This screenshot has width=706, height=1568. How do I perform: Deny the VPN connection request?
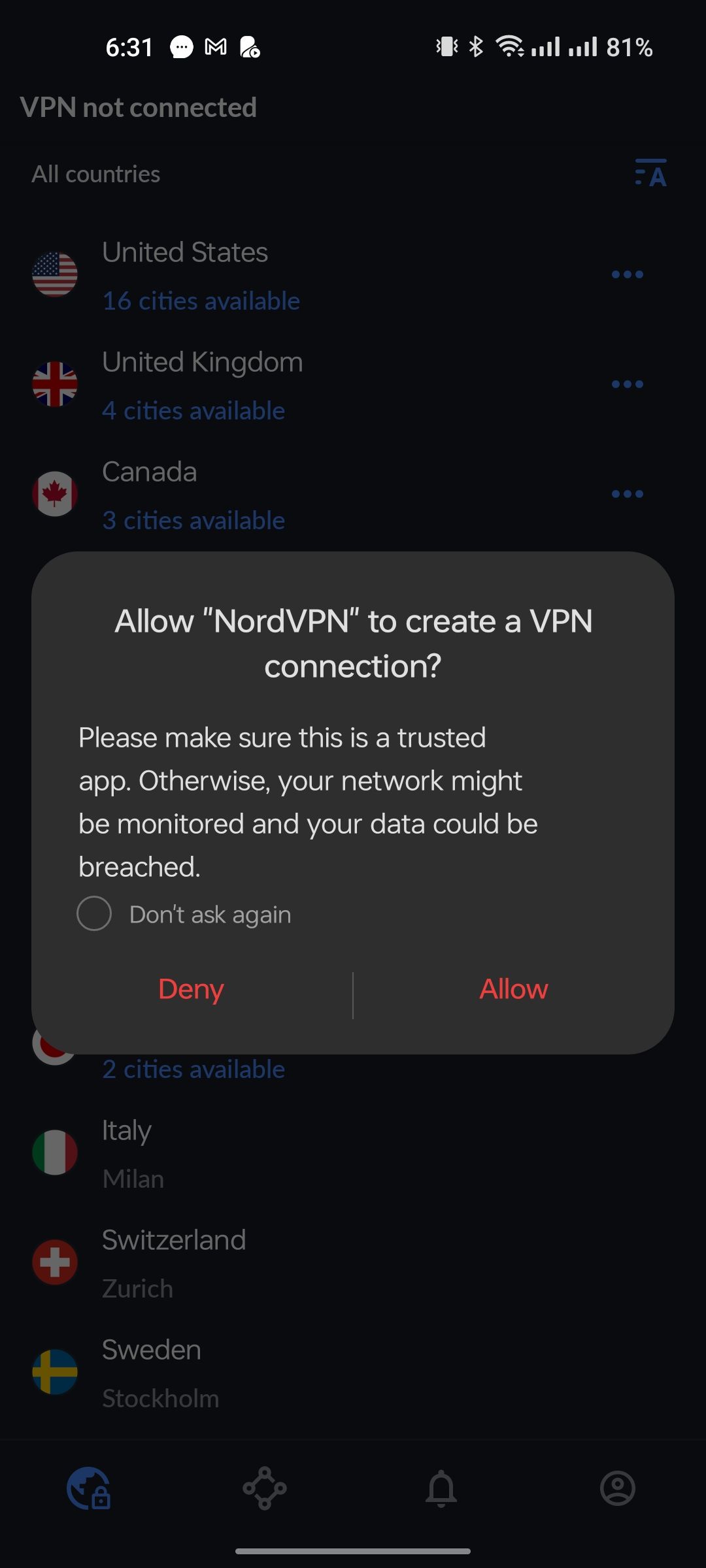point(191,989)
